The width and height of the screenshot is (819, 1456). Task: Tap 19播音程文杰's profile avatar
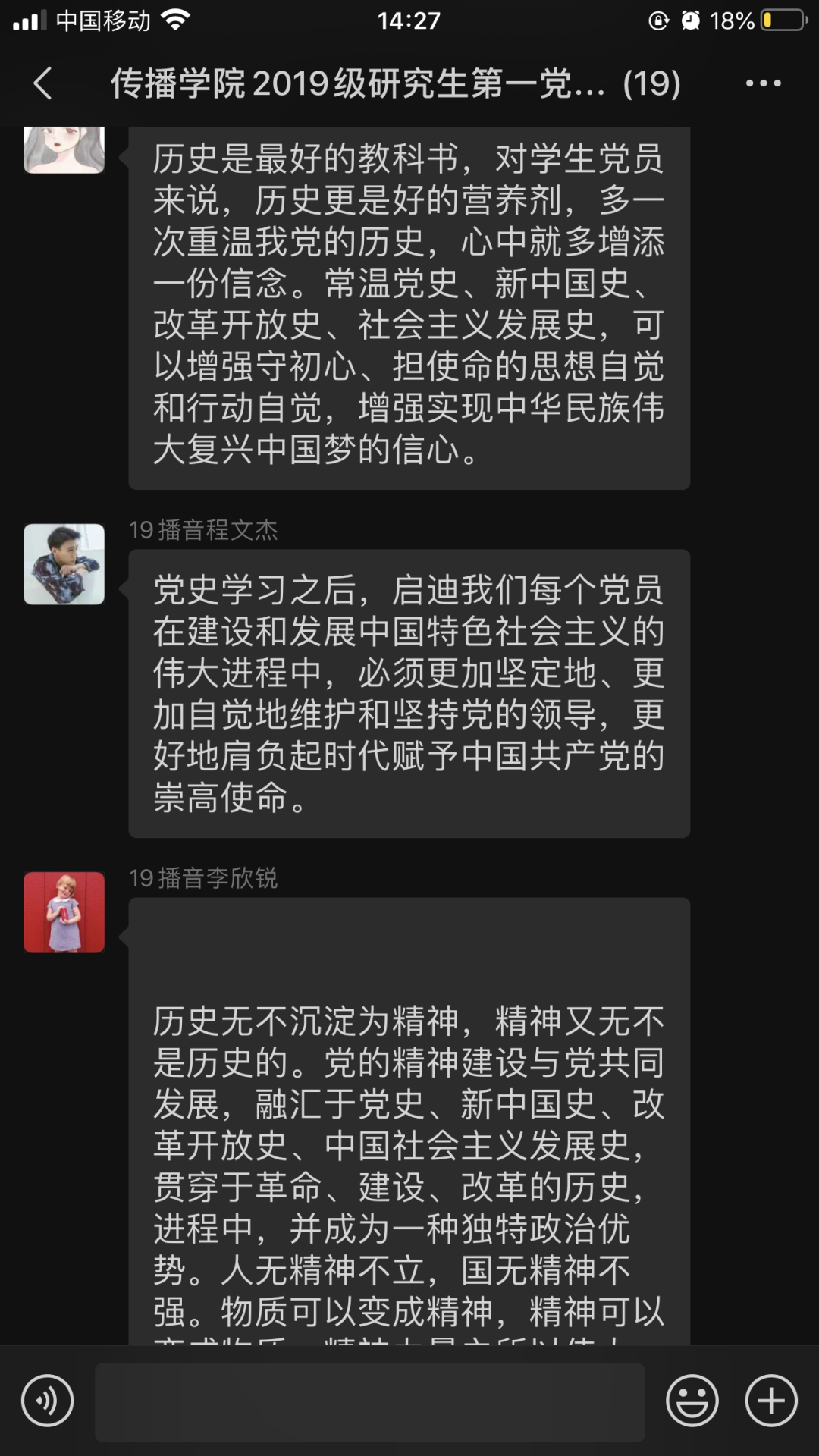pos(64,564)
